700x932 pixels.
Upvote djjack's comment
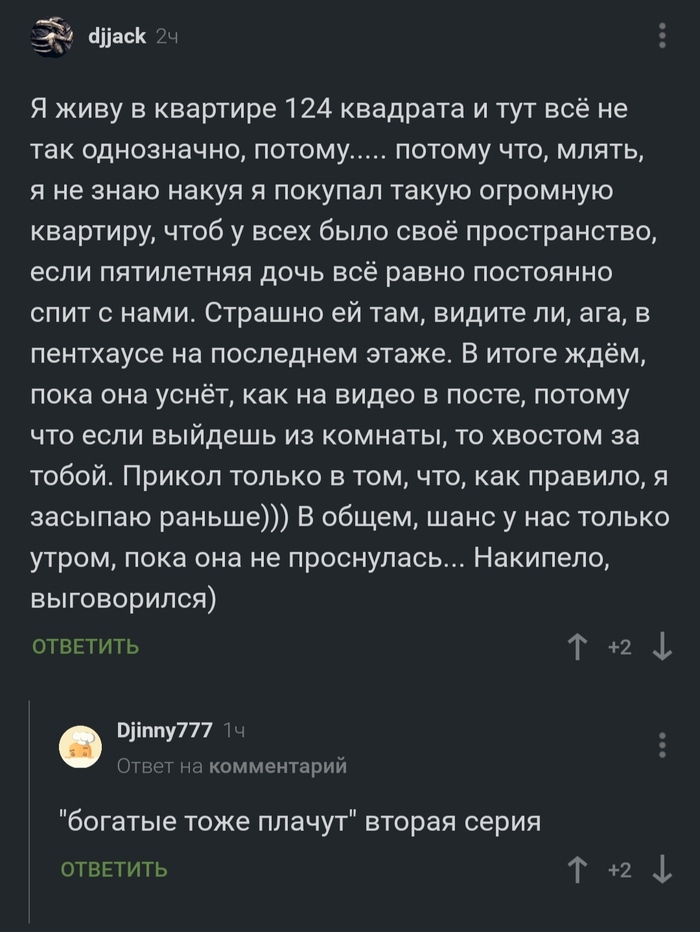(577, 647)
